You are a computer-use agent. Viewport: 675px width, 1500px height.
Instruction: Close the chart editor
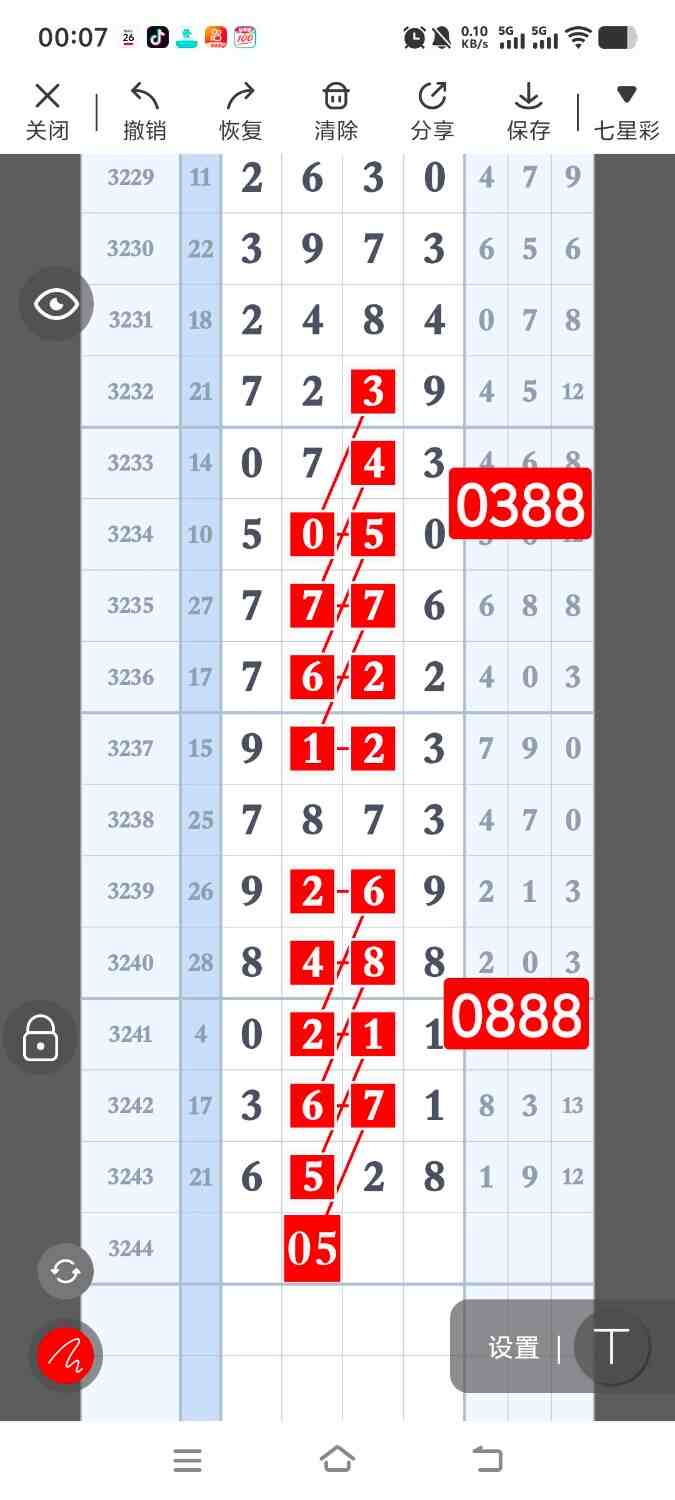coord(47,111)
